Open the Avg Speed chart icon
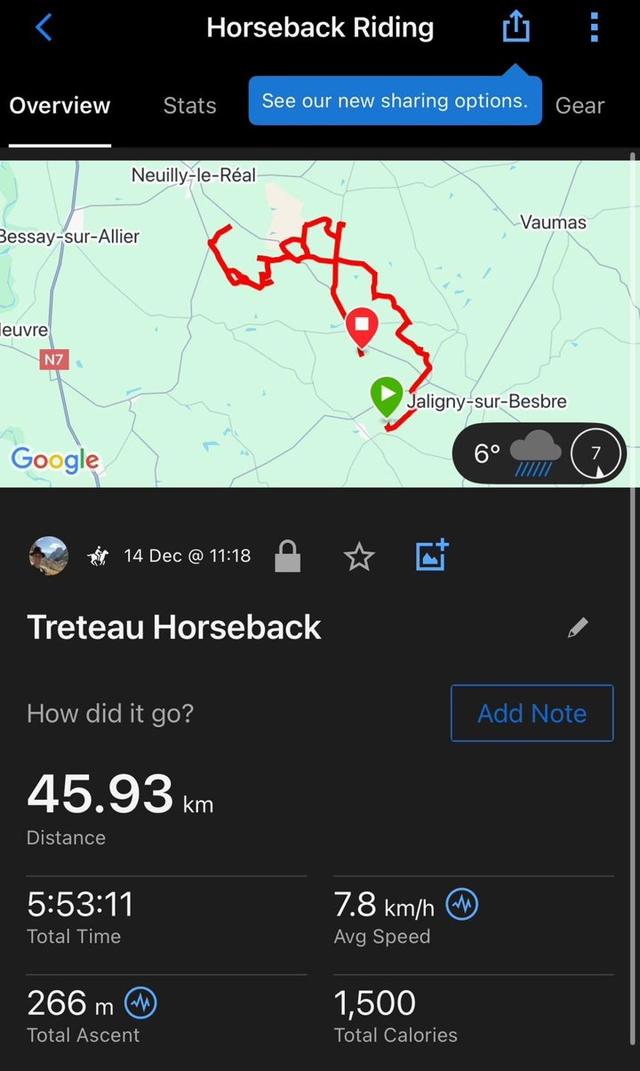Screen dimensions: 640x1071 pyautogui.click(x=462, y=905)
